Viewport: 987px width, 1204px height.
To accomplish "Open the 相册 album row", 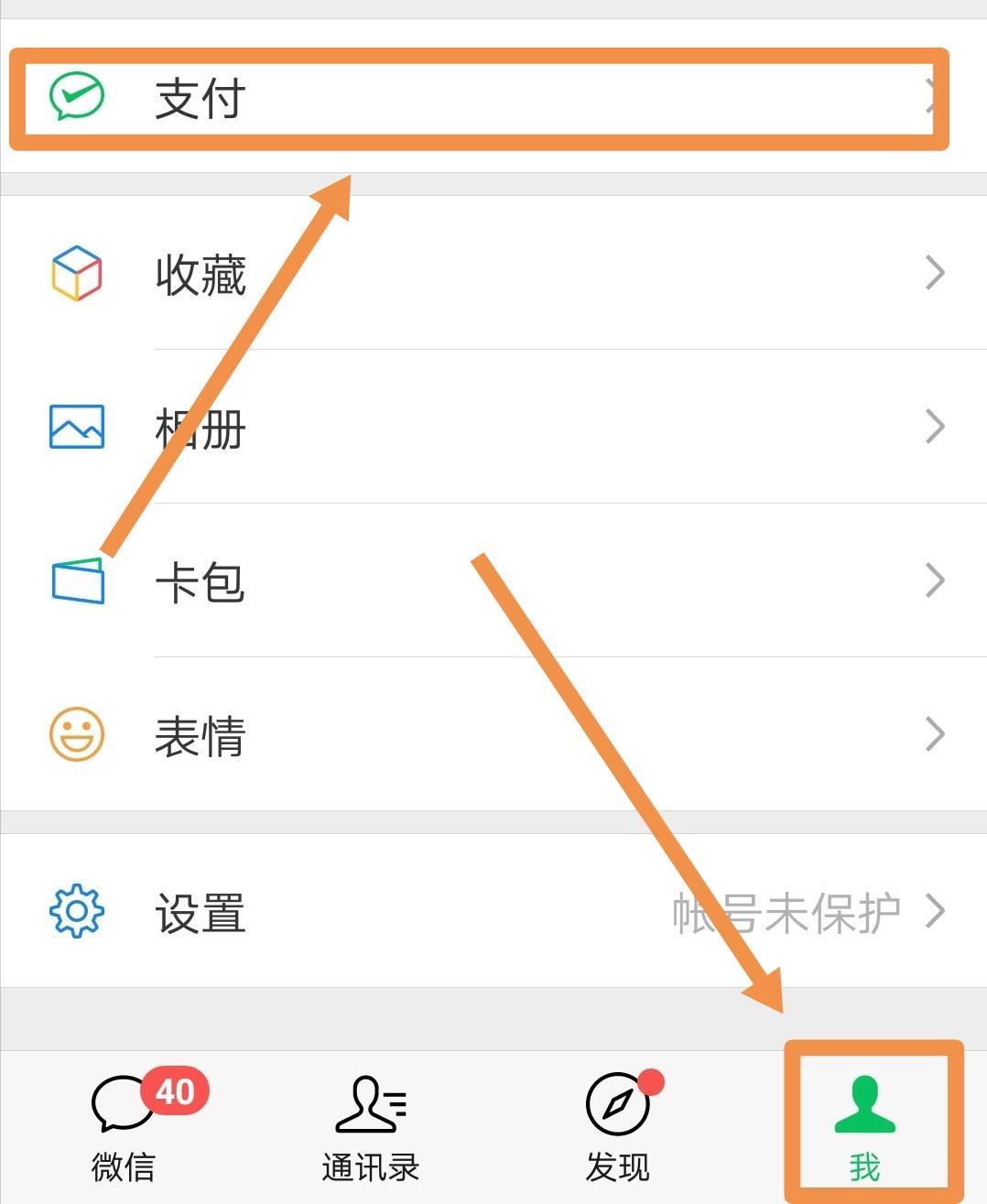I will 494,427.
